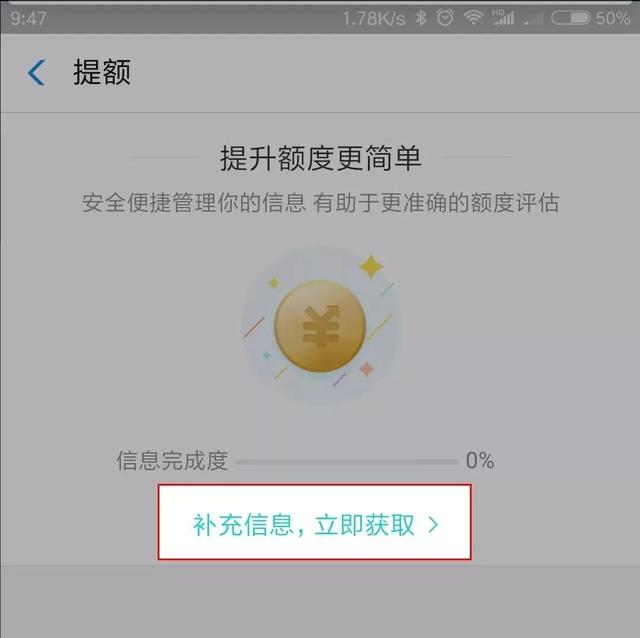Tap 补充信息,立即获取 link
The image size is (640, 638).
coord(315,524)
